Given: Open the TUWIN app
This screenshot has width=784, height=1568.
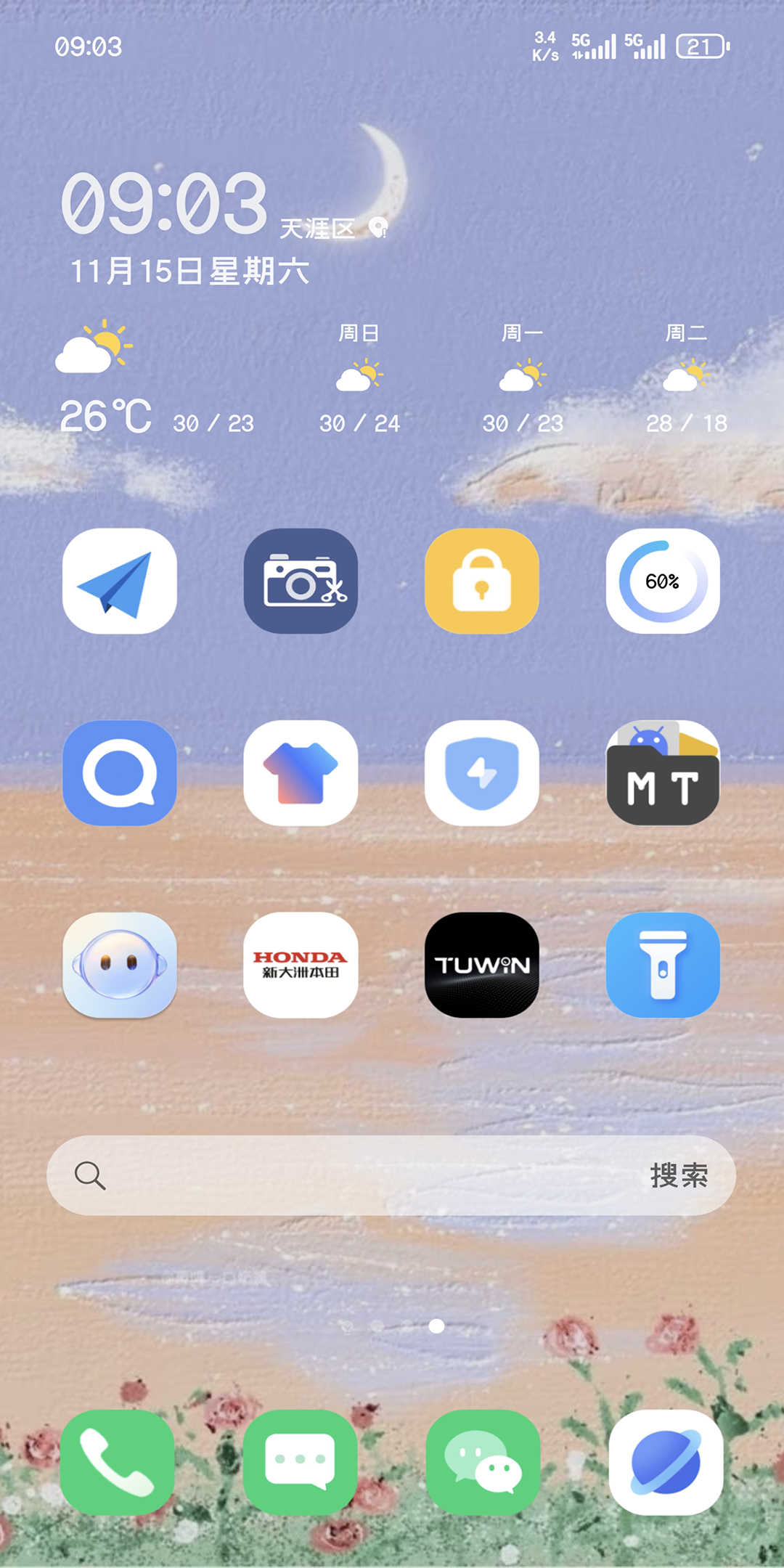Looking at the screenshot, I should 482,965.
